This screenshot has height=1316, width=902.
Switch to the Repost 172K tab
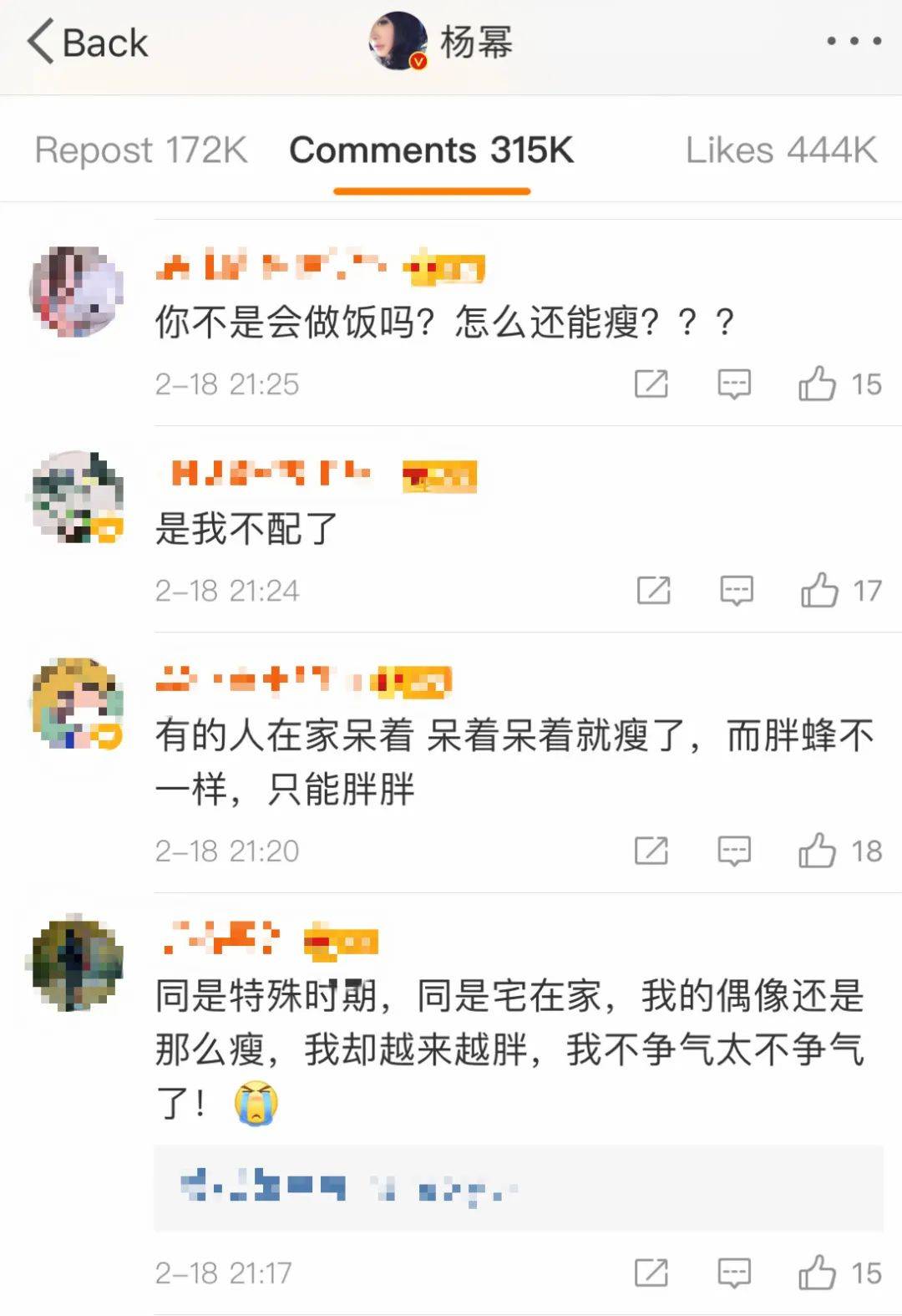pos(141,150)
